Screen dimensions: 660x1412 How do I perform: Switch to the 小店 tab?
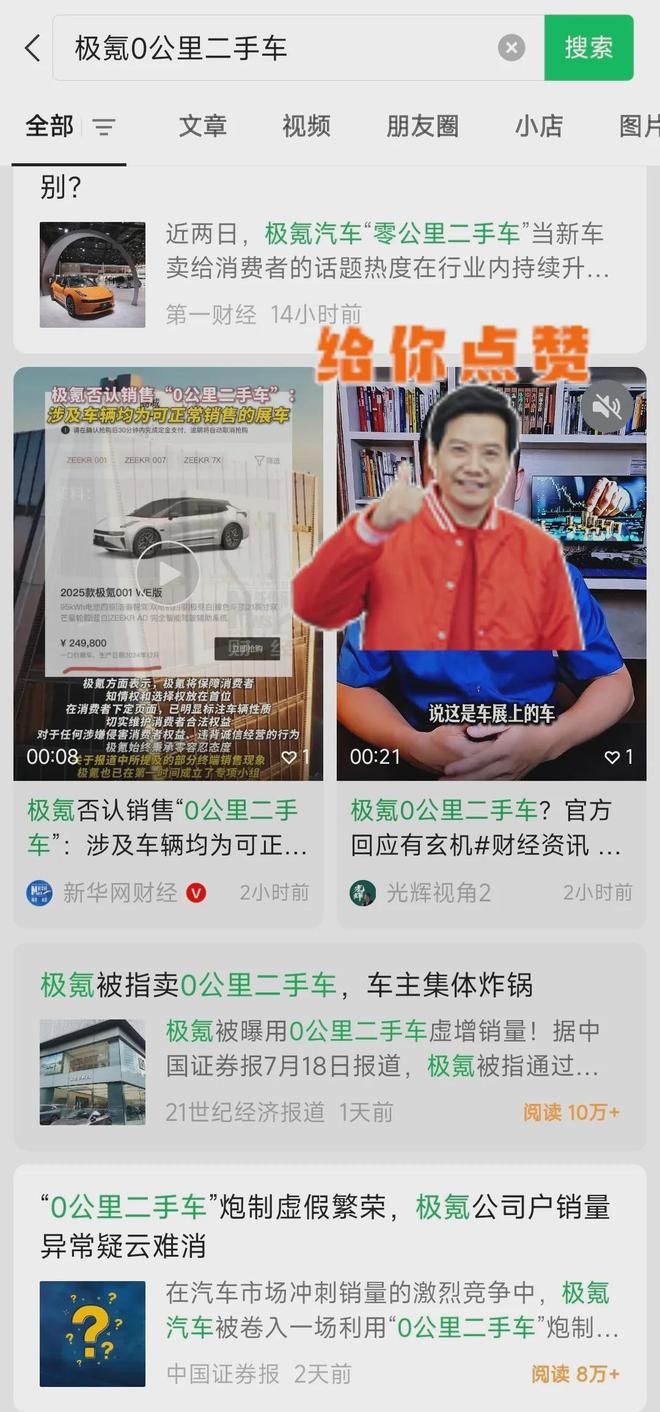(539, 126)
